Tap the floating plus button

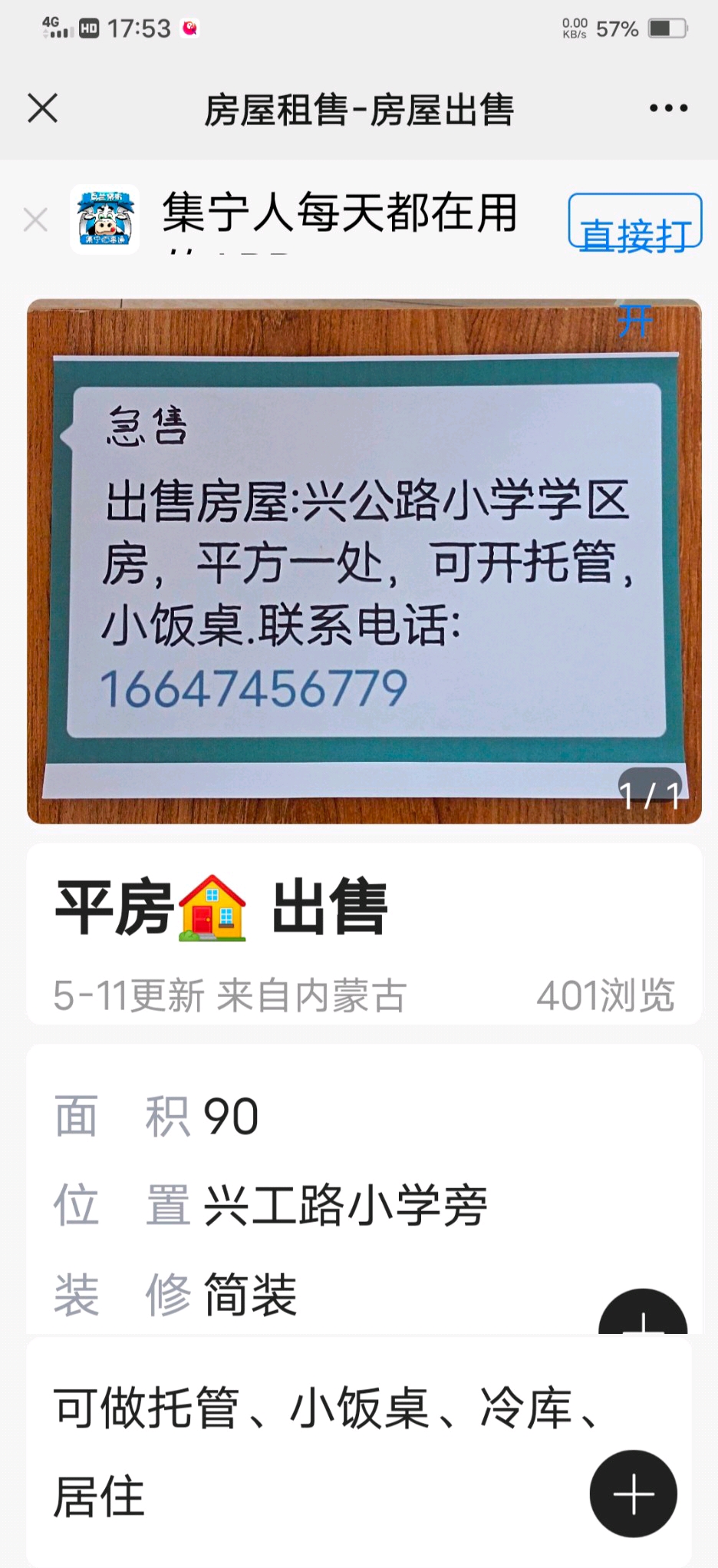pyautogui.click(x=633, y=1493)
